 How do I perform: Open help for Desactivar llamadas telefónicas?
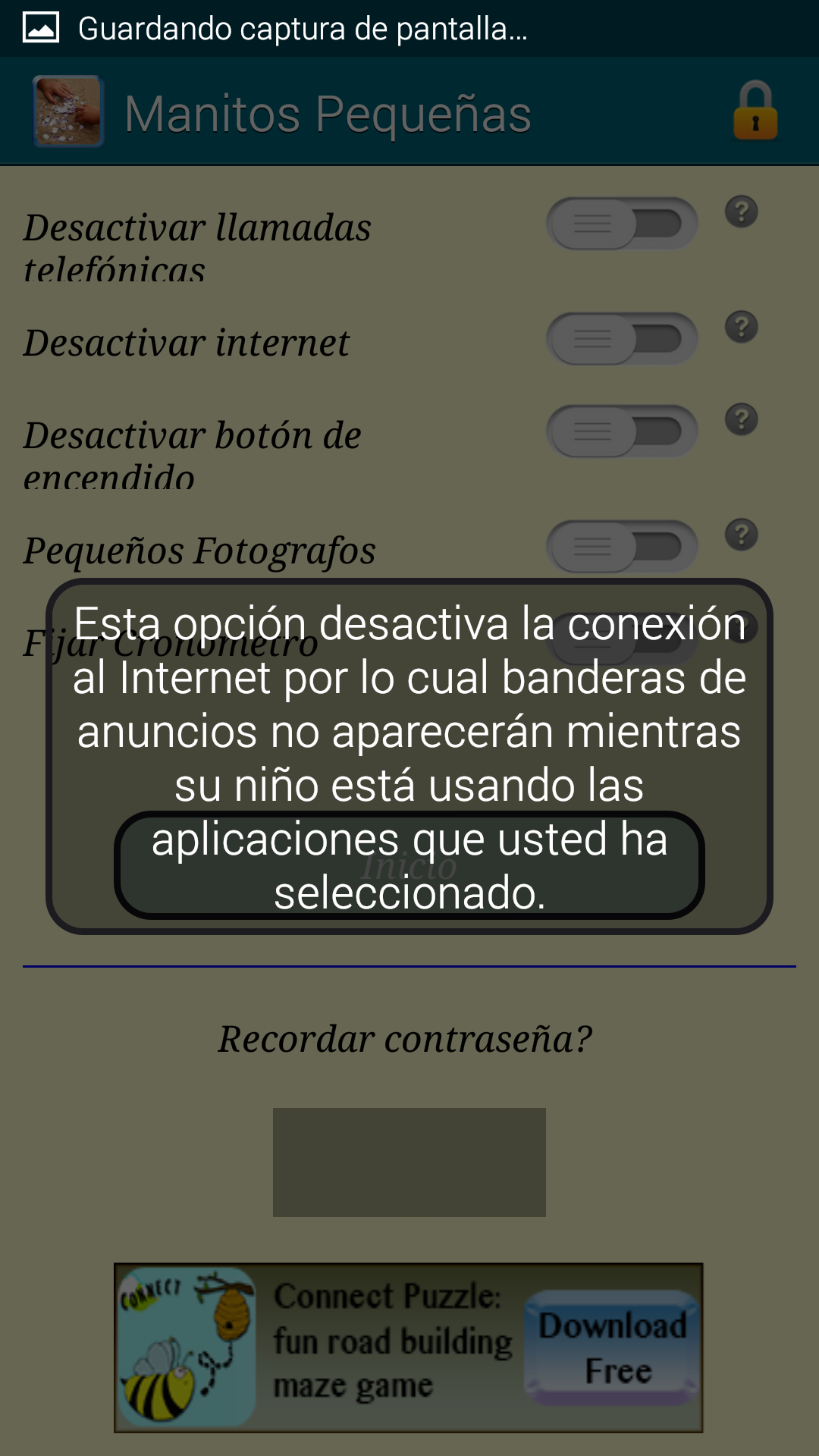(x=742, y=212)
